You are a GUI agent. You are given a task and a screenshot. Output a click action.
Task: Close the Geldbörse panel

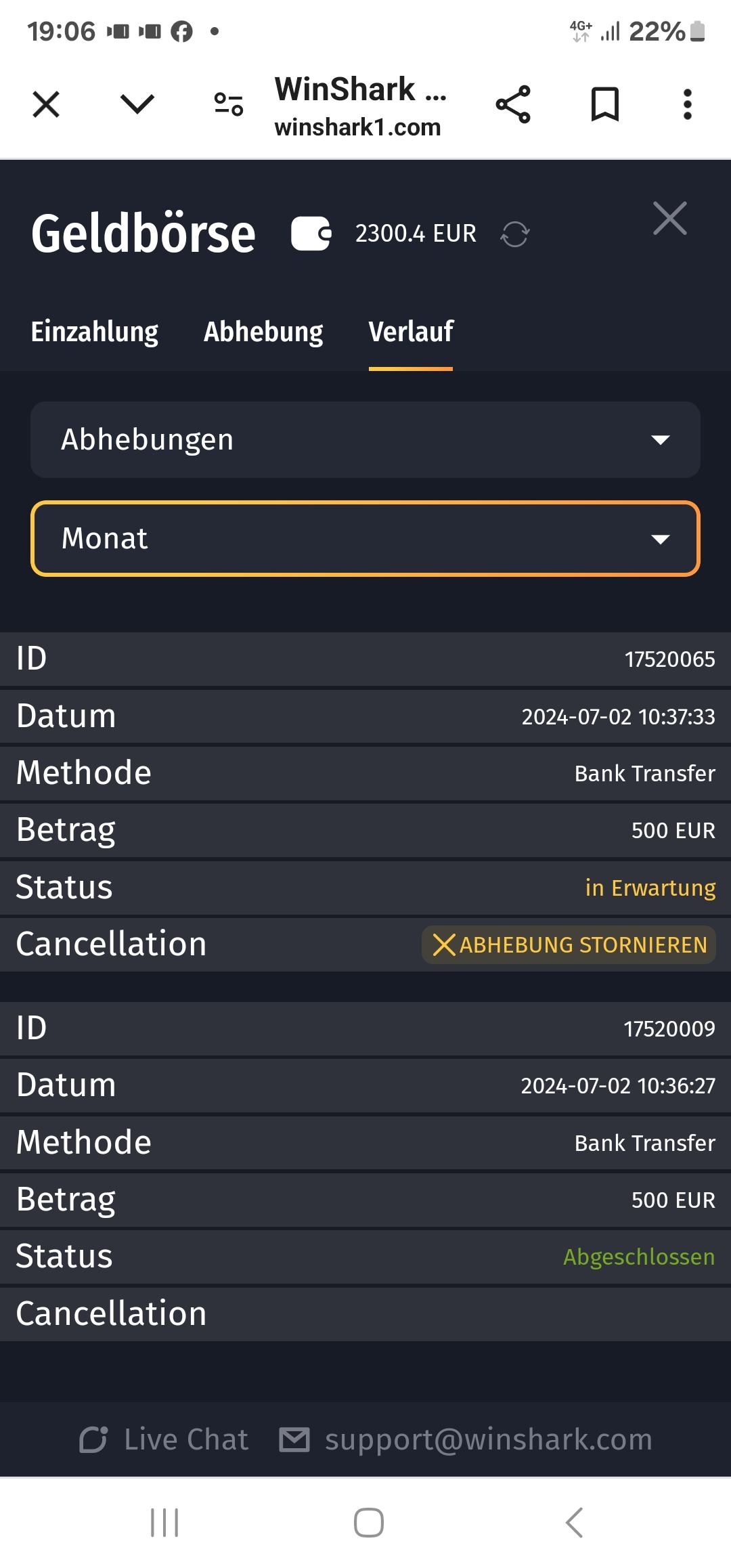(x=669, y=218)
